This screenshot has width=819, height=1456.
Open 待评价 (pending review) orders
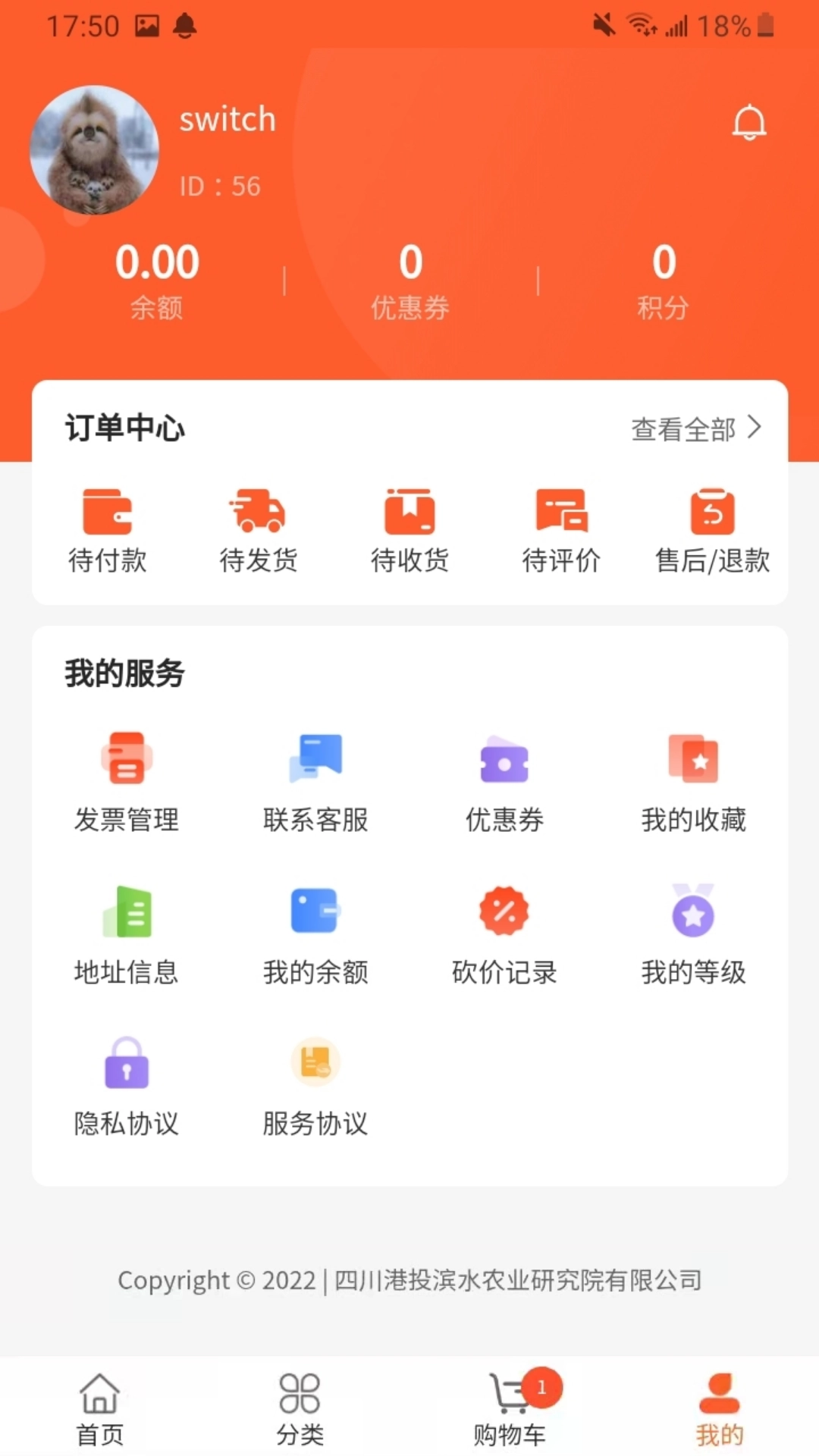pyautogui.click(x=561, y=531)
